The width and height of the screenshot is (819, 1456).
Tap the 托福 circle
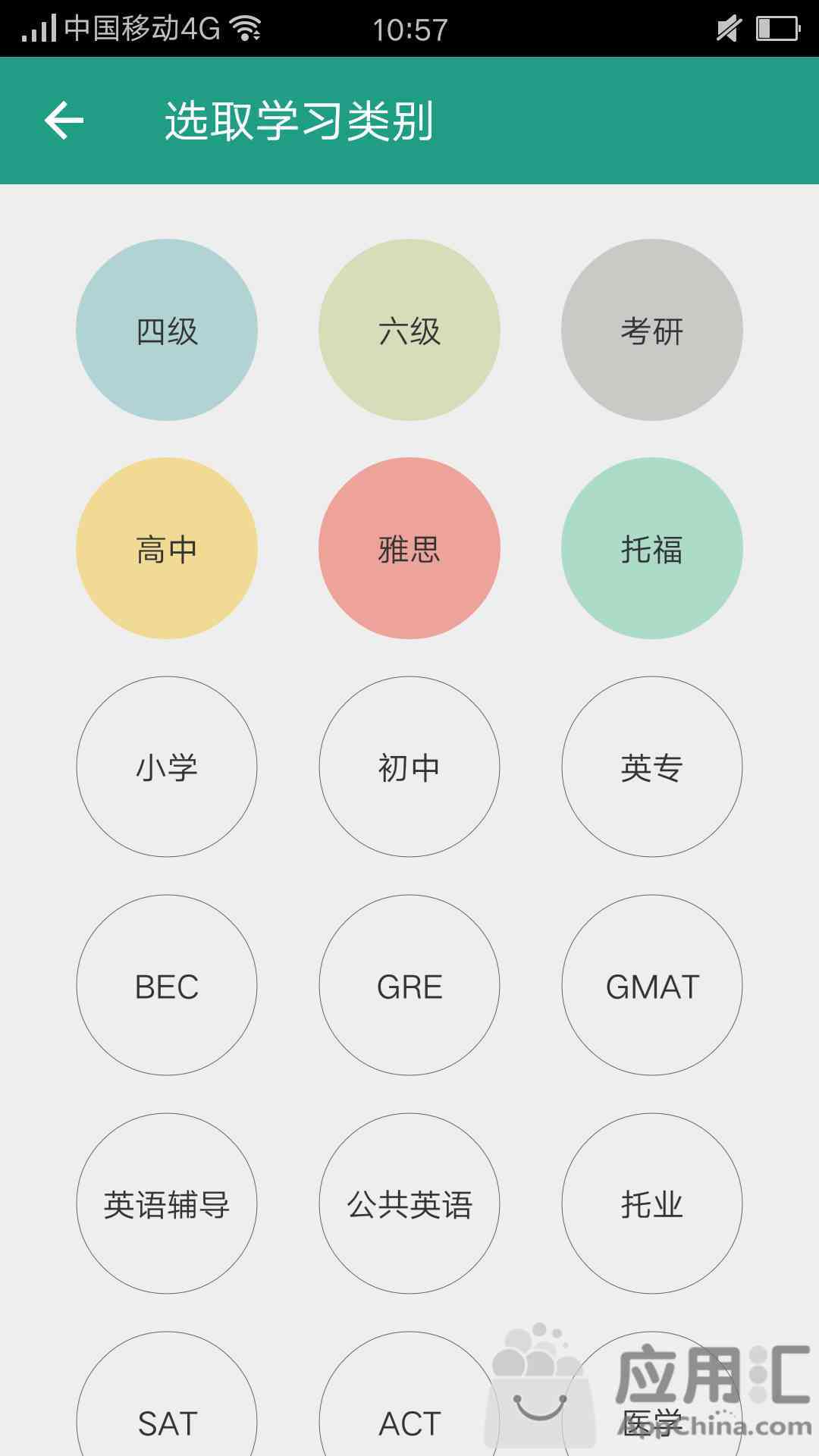(x=652, y=548)
